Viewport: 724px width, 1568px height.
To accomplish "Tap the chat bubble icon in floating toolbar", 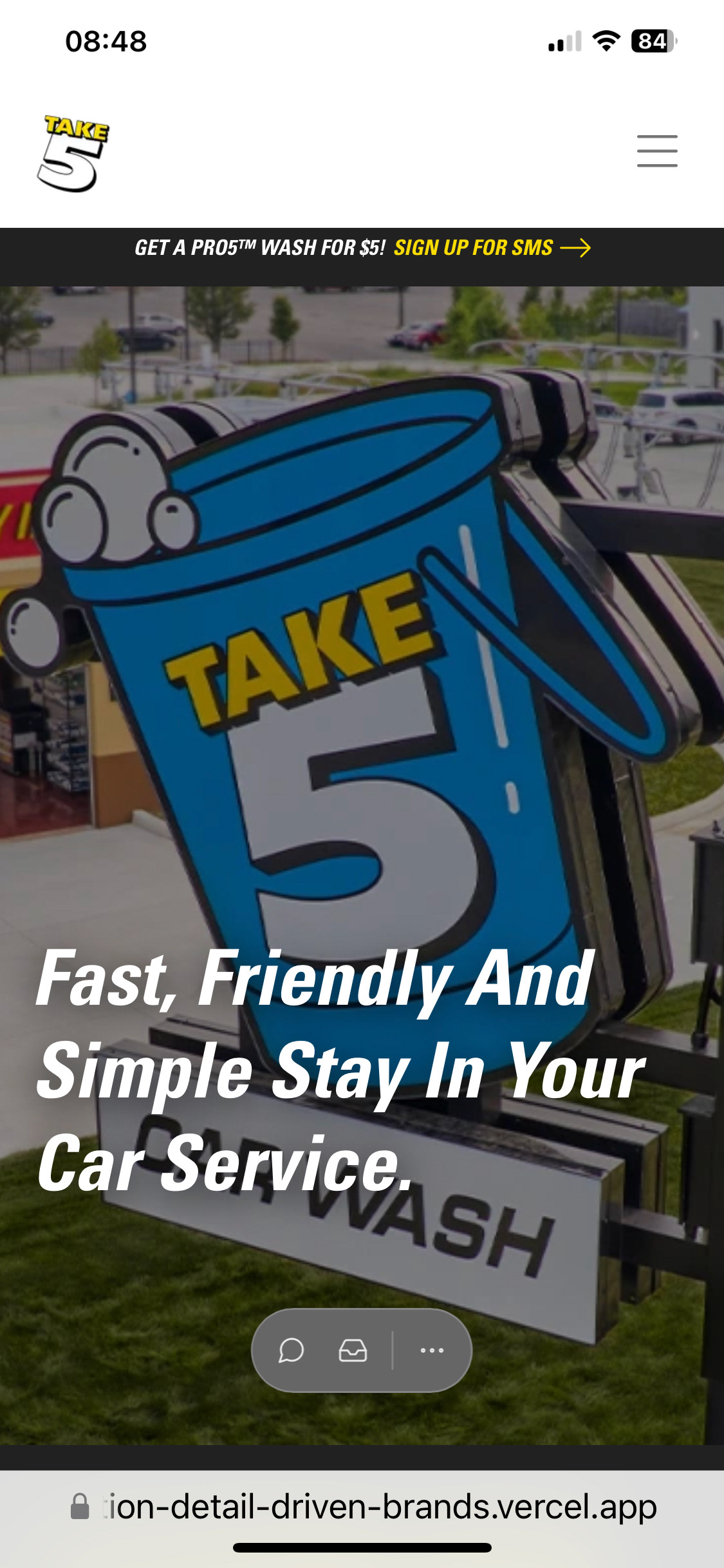I will [291, 1350].
